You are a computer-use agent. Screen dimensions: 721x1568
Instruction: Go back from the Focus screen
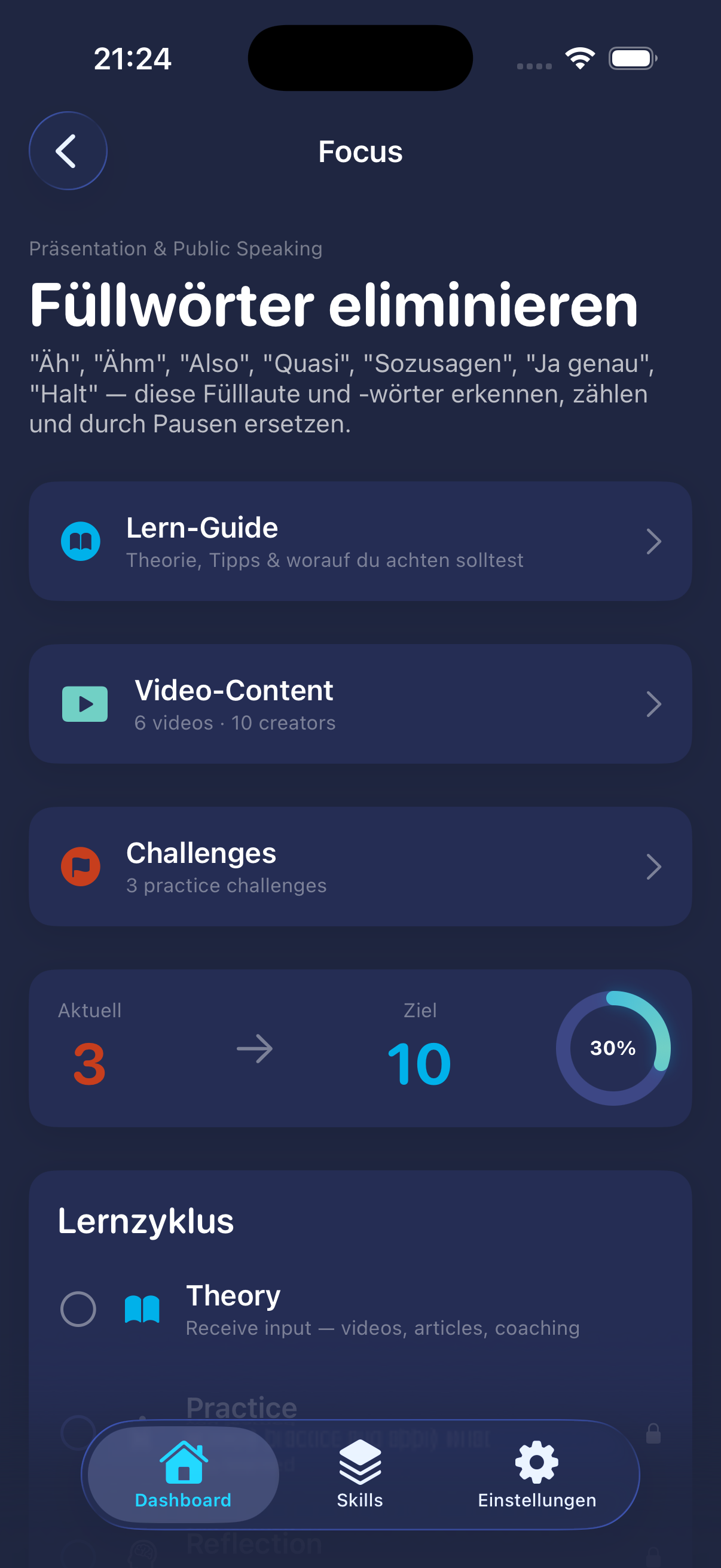(x=68, y=151)
